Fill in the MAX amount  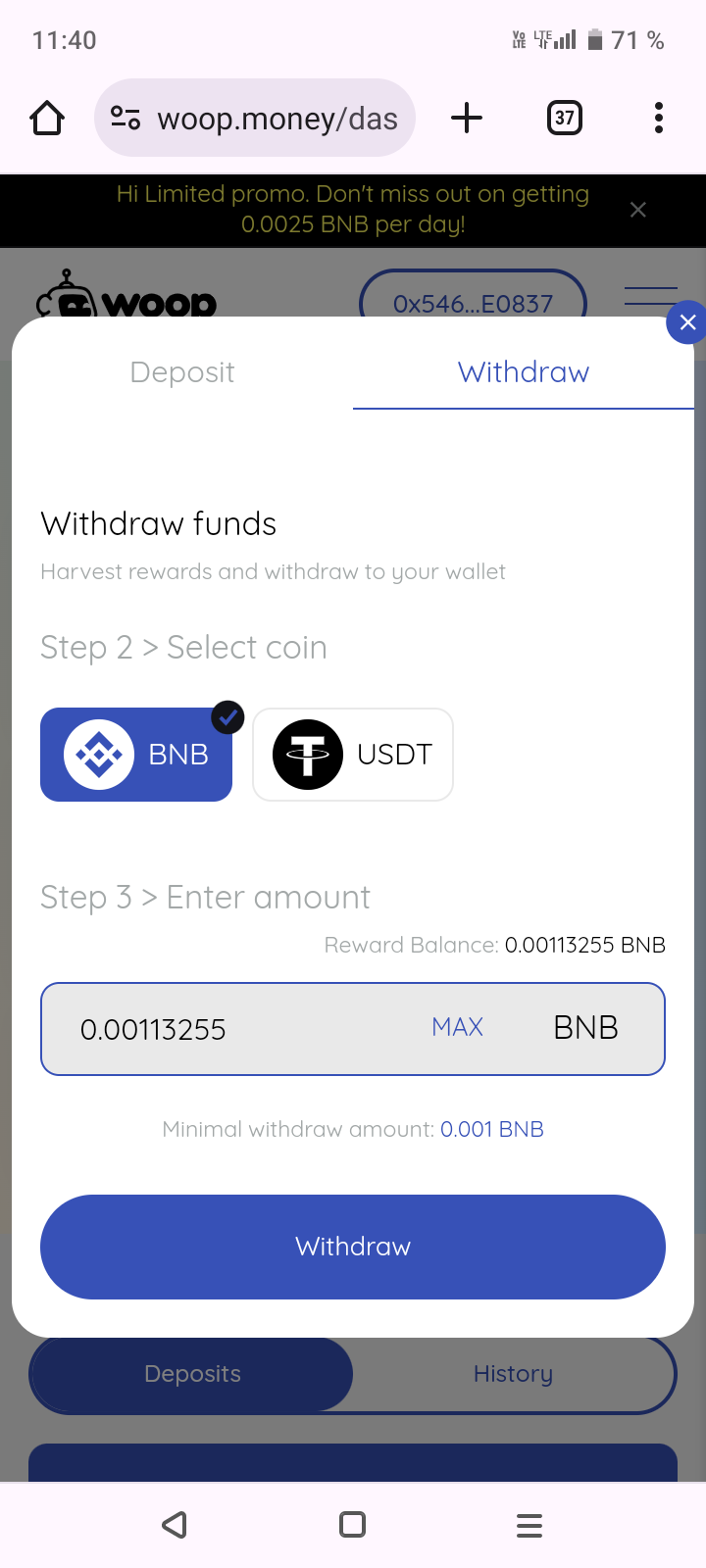(x=458, y=1027)
